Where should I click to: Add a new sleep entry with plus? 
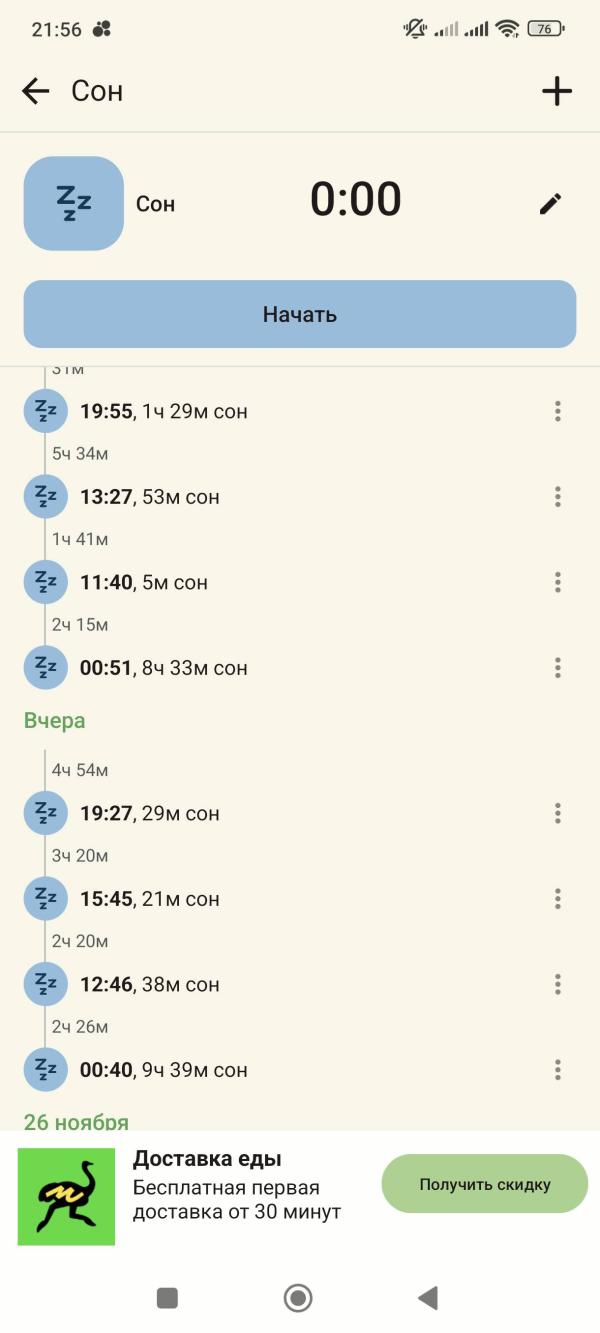click(557, 92)
